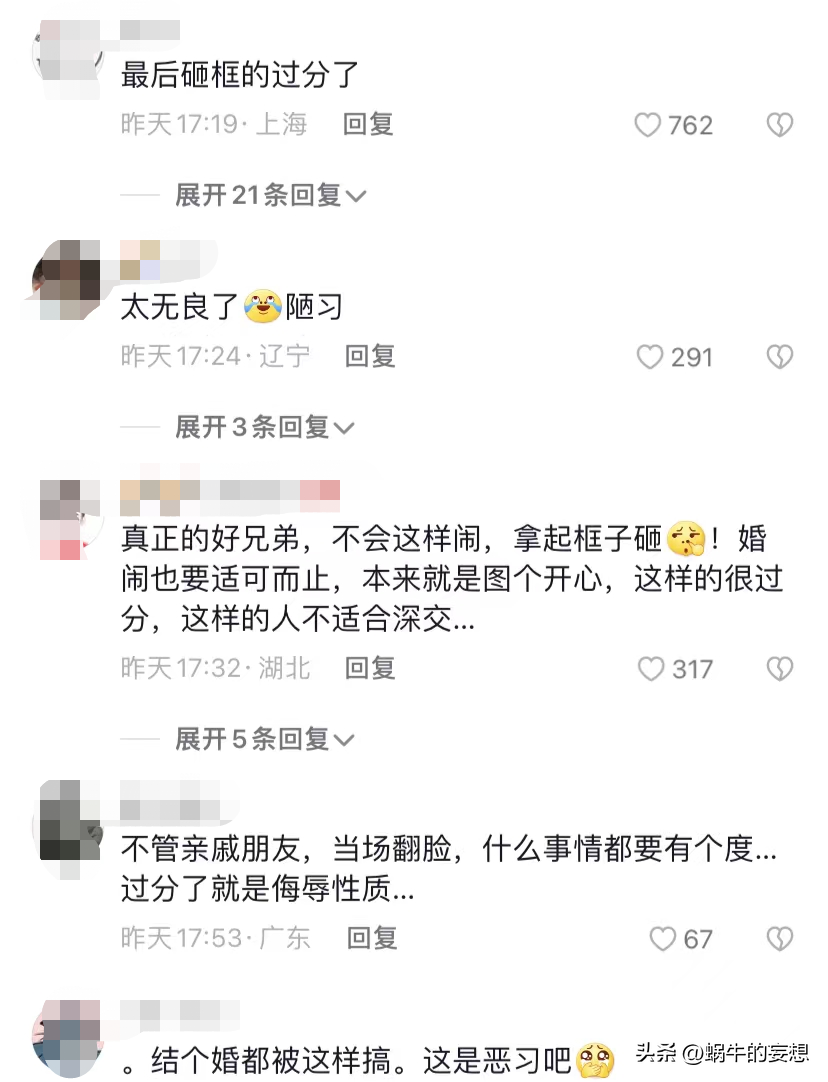Open avatar of the 太无良了 commenter
828x1082 pixels.
click(67, 279)
